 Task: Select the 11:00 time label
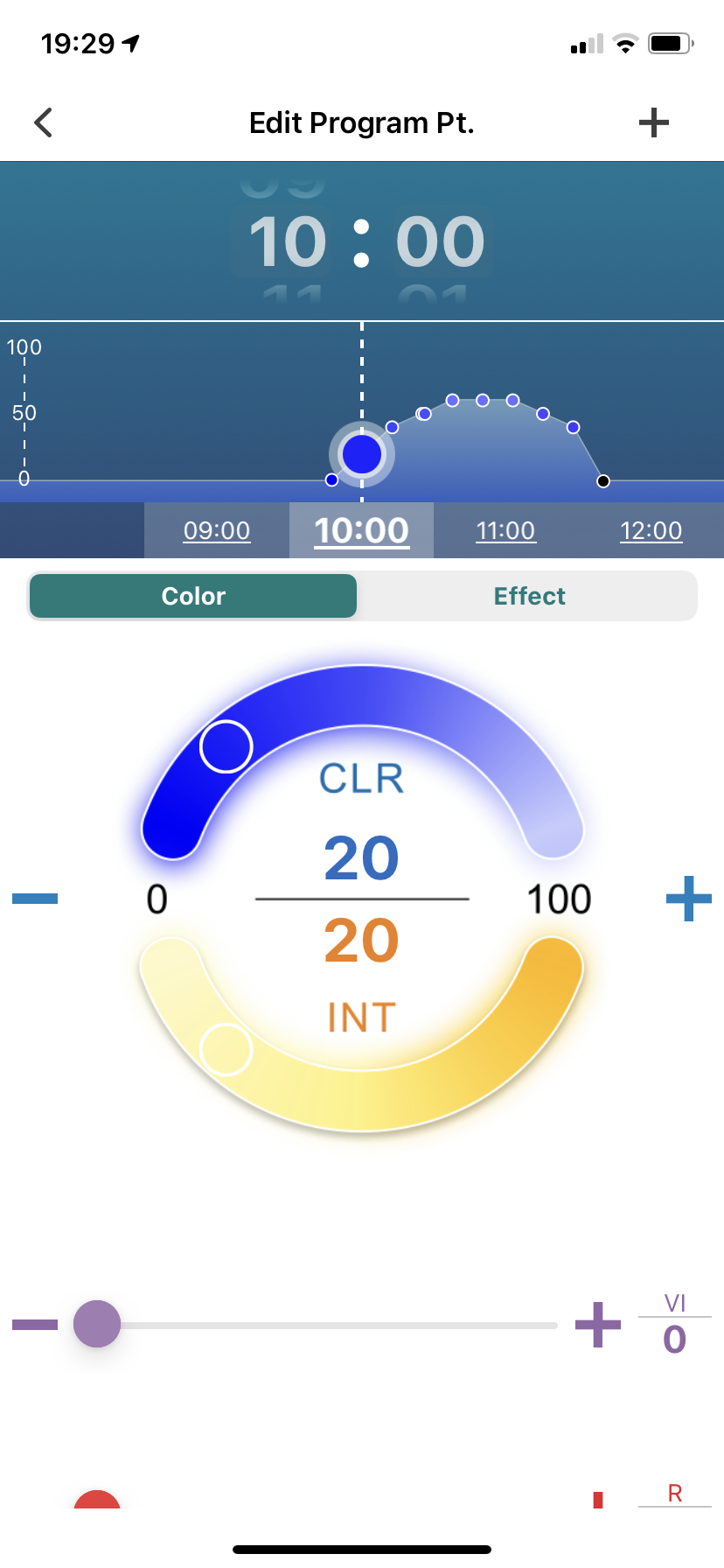point(505,530)
